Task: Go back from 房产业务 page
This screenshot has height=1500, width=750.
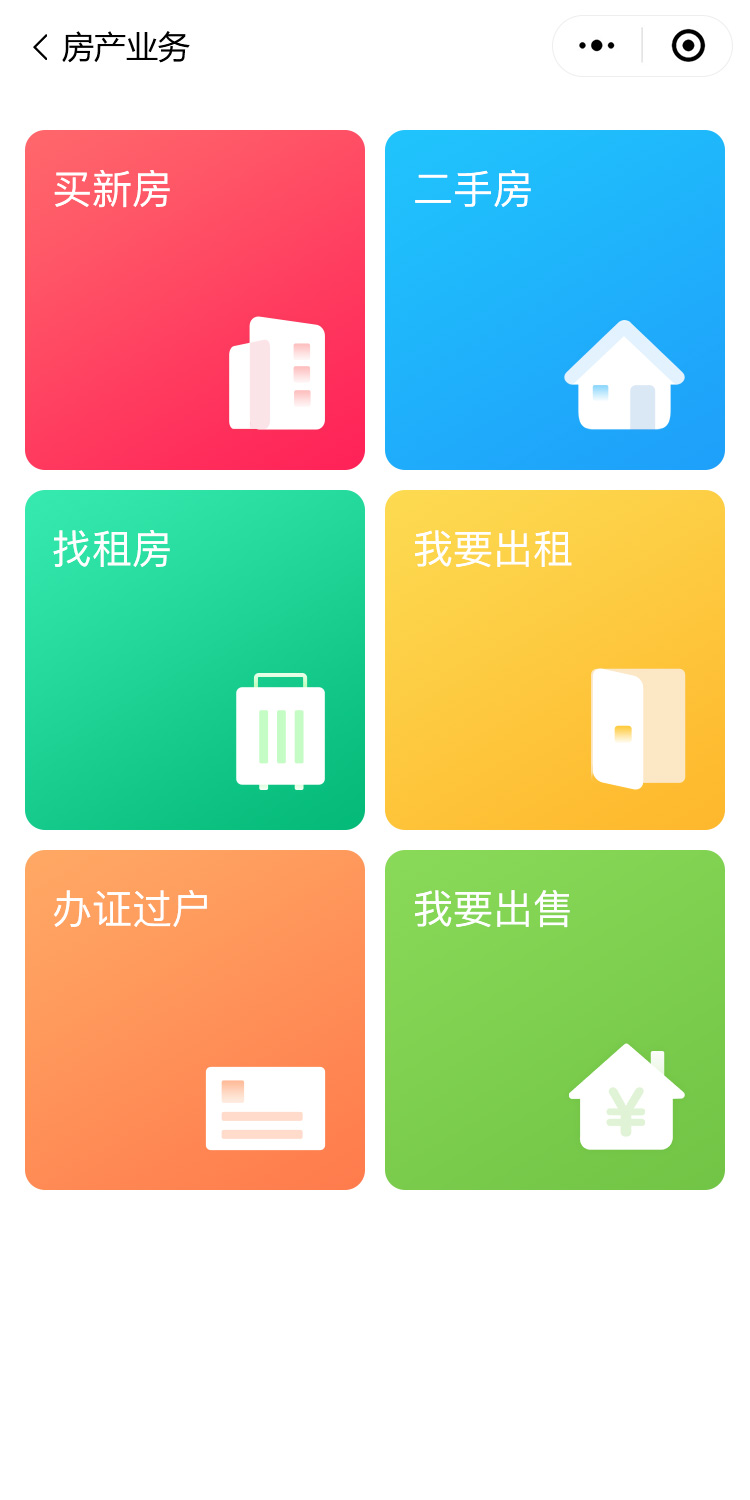Action: coord(40,47)
